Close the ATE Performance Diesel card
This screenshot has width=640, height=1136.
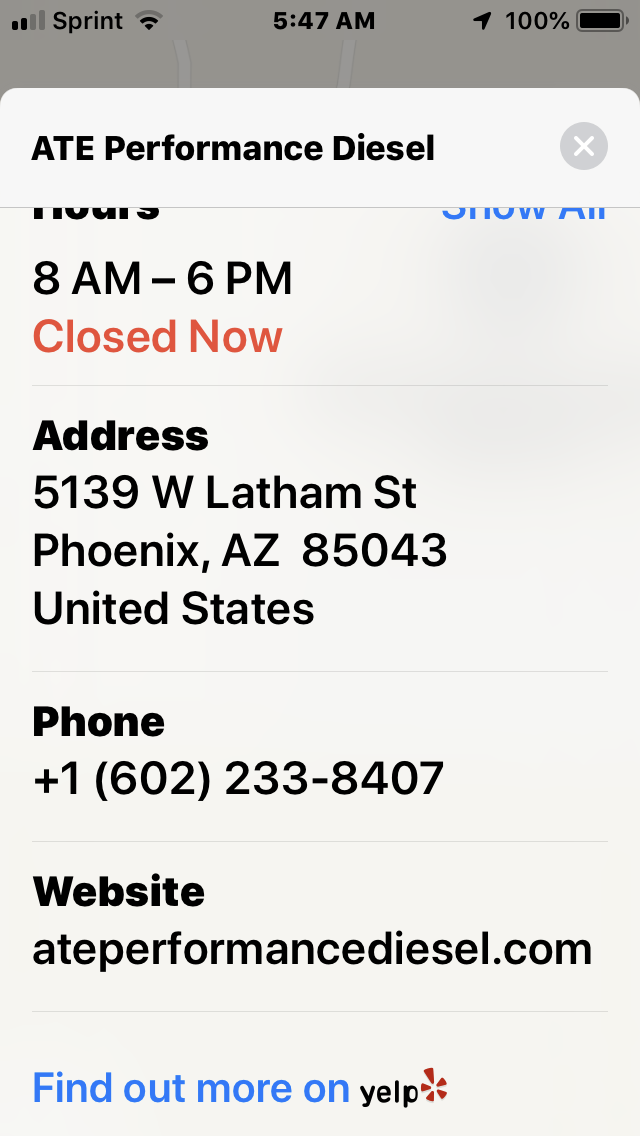point(584,147)
